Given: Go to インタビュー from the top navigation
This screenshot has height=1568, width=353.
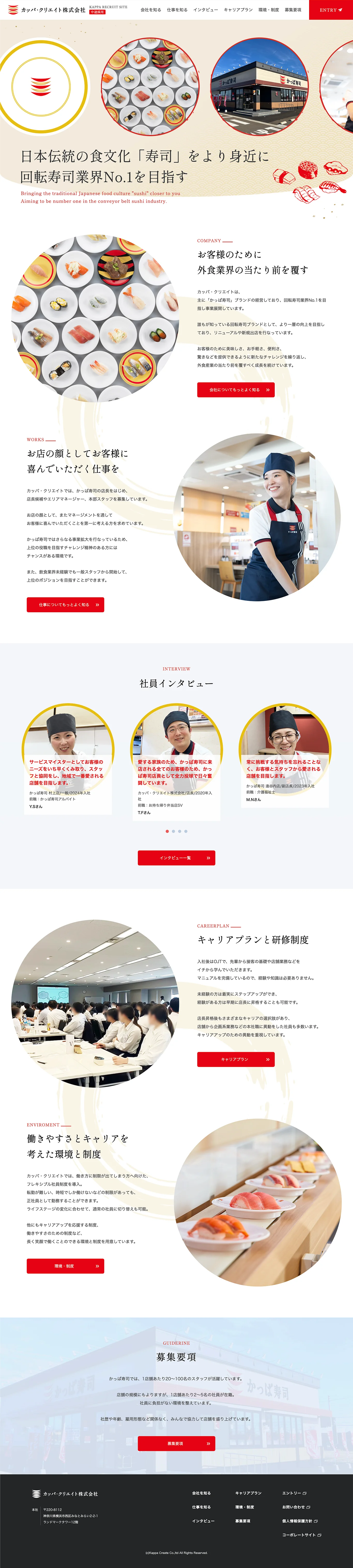Looking at the screenshot, I should pos(205,10).
